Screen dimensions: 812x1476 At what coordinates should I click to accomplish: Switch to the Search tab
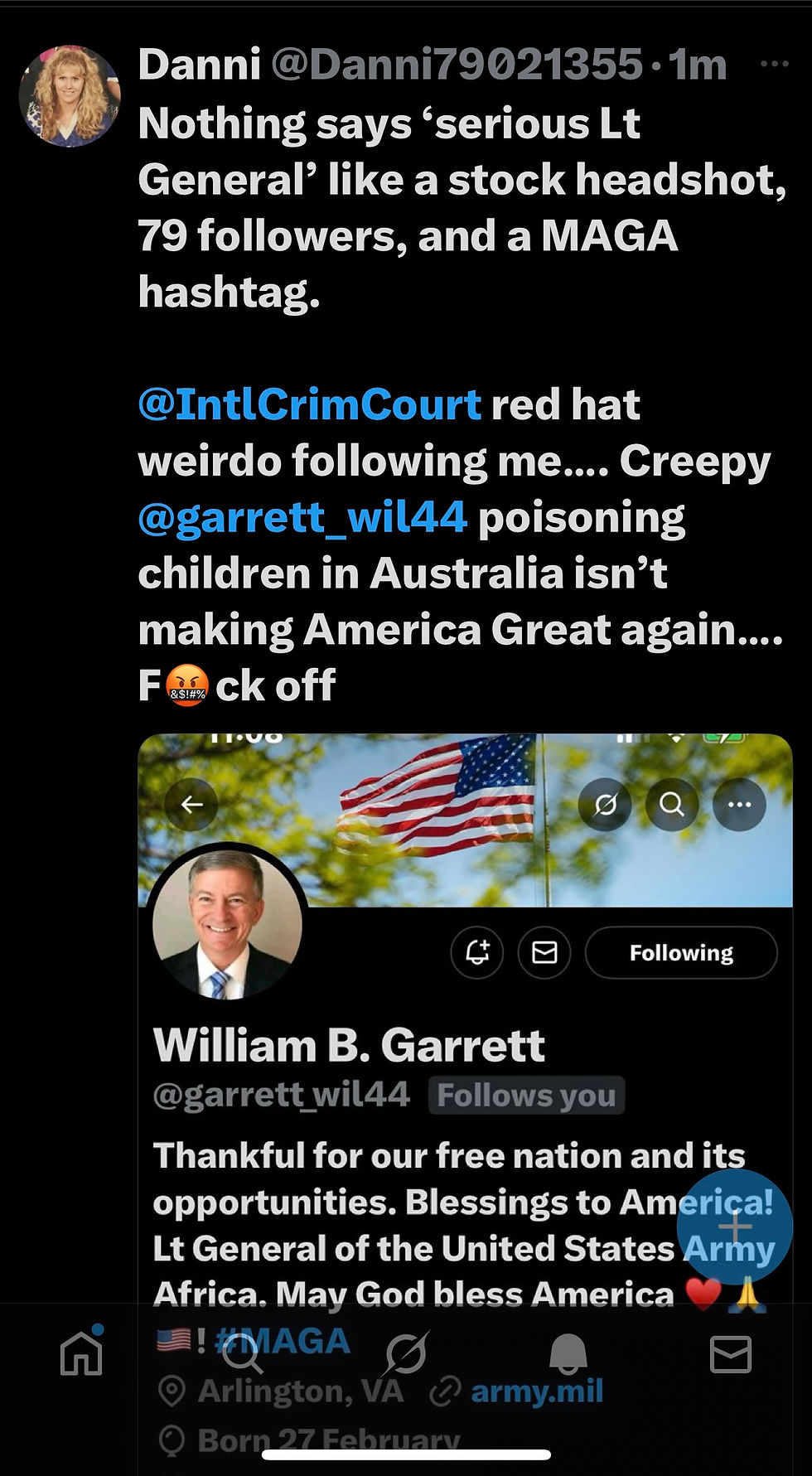(x=243, y=1354)
